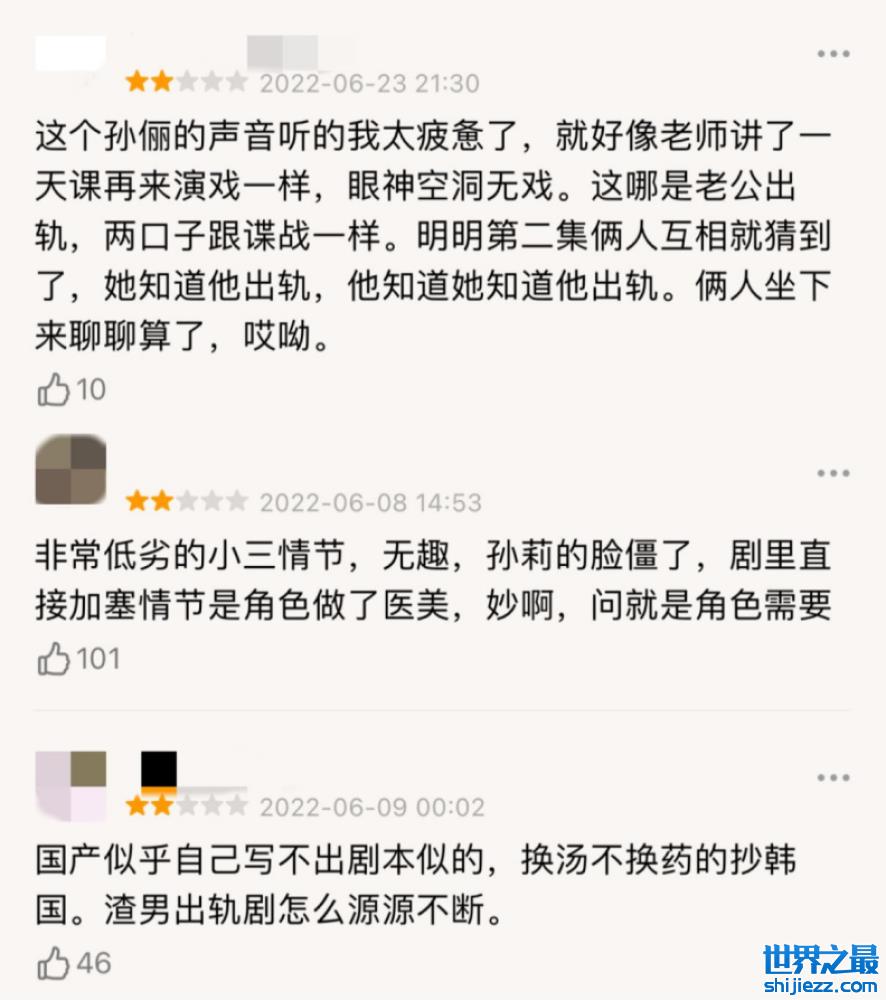The height and width of the screenshot is (1000, 886).
Task: View the profile of the 2022-06-09 commenter
Action: pos(70,785)
